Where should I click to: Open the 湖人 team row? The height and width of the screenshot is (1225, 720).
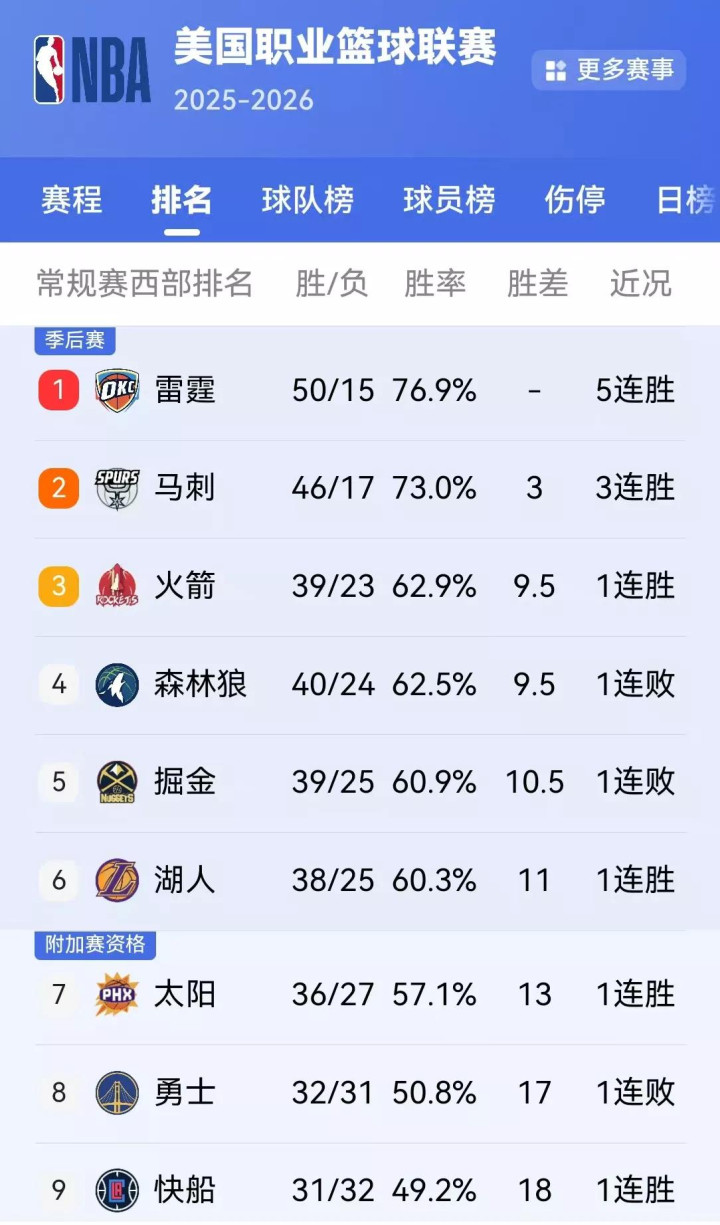(360, 880)
